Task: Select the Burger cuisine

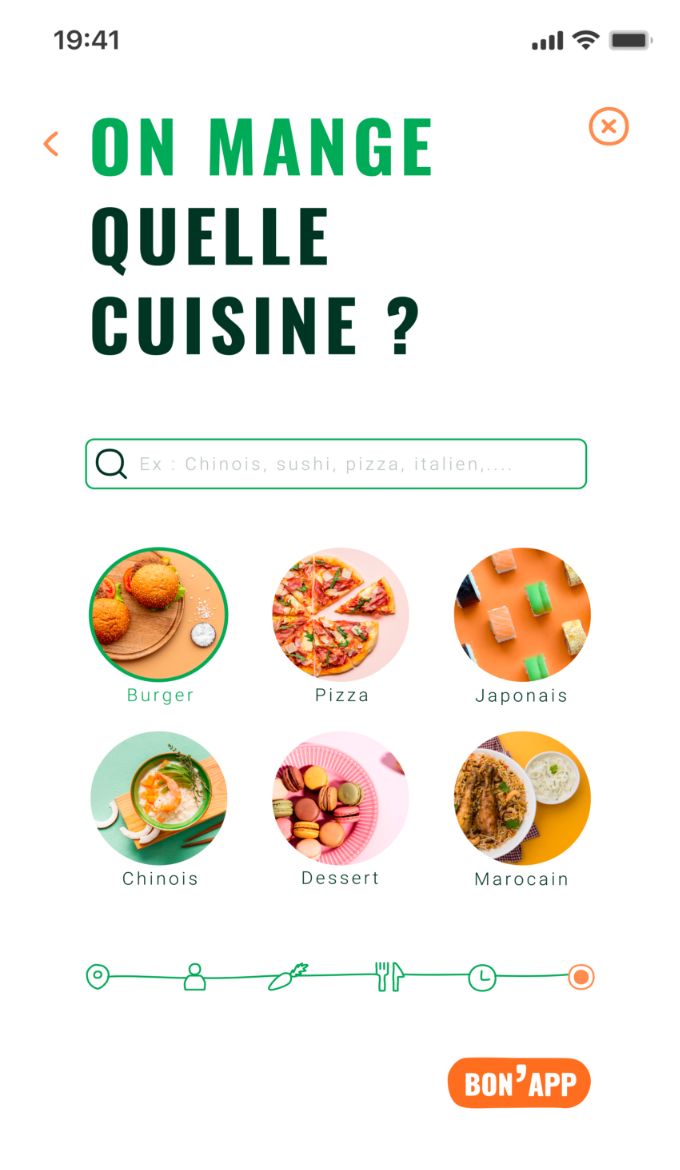Action: coord(159,615)
